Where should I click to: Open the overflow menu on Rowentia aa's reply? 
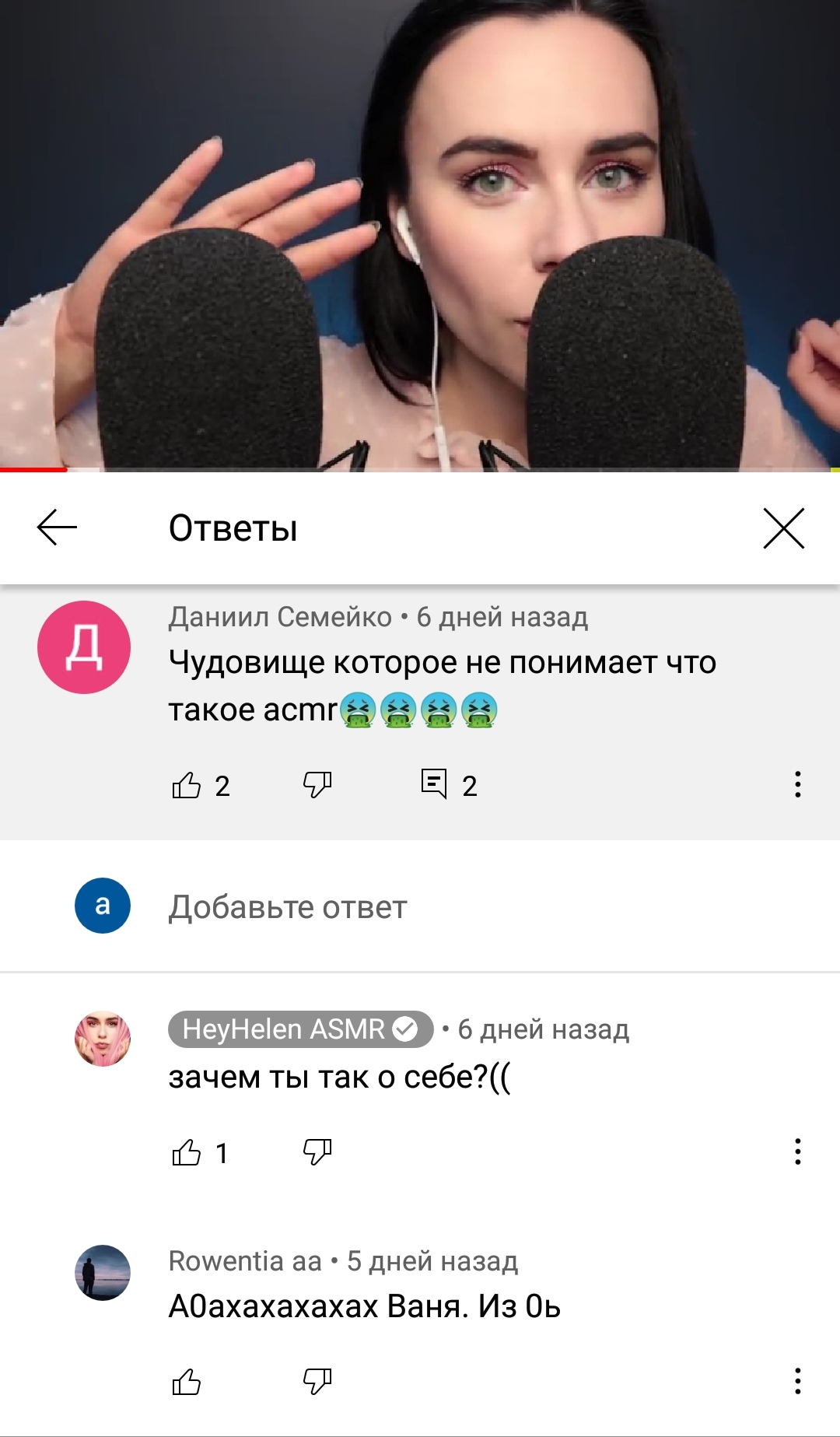point(797,1381)
